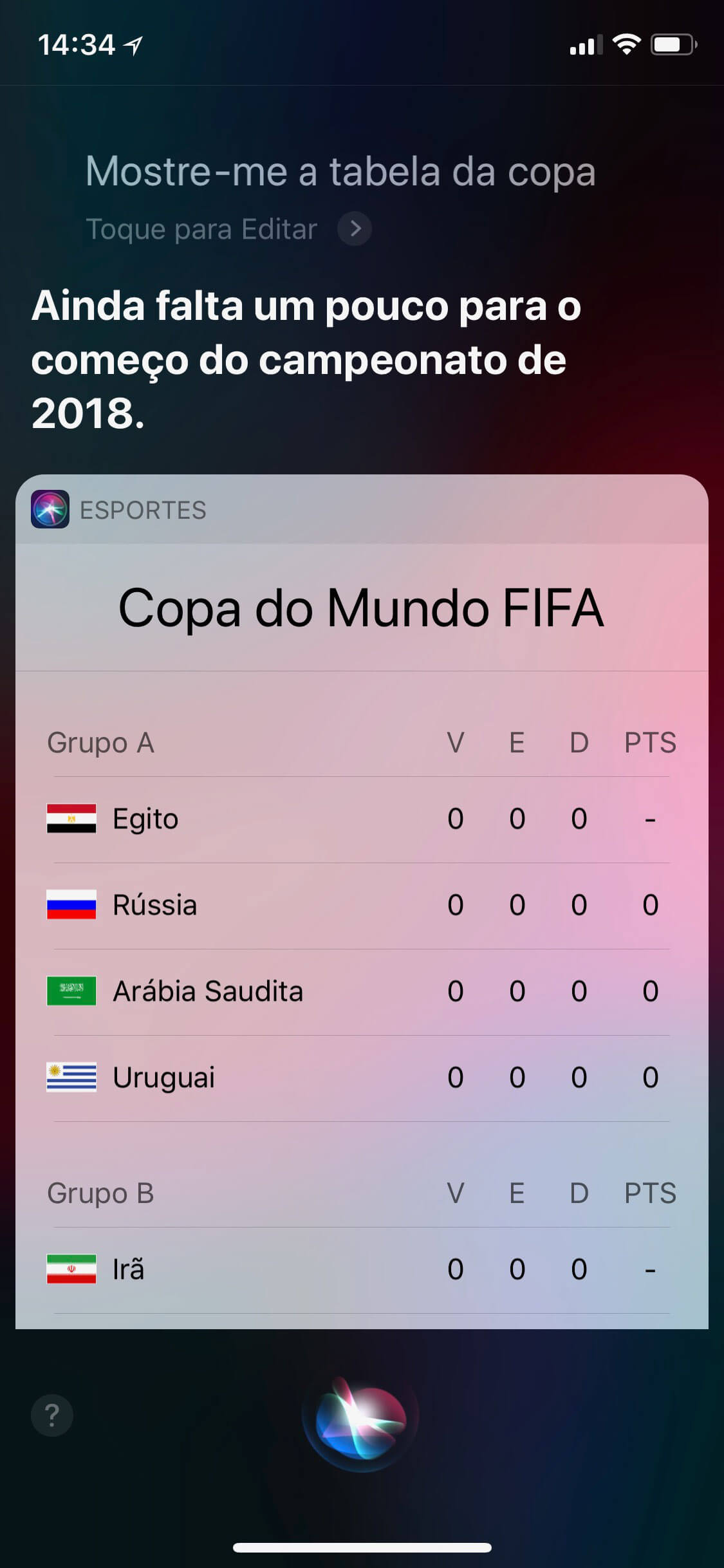This screenshot has height=1568, width=724.
Task: Open the Esportes header of the card
Action: point(143,510)
